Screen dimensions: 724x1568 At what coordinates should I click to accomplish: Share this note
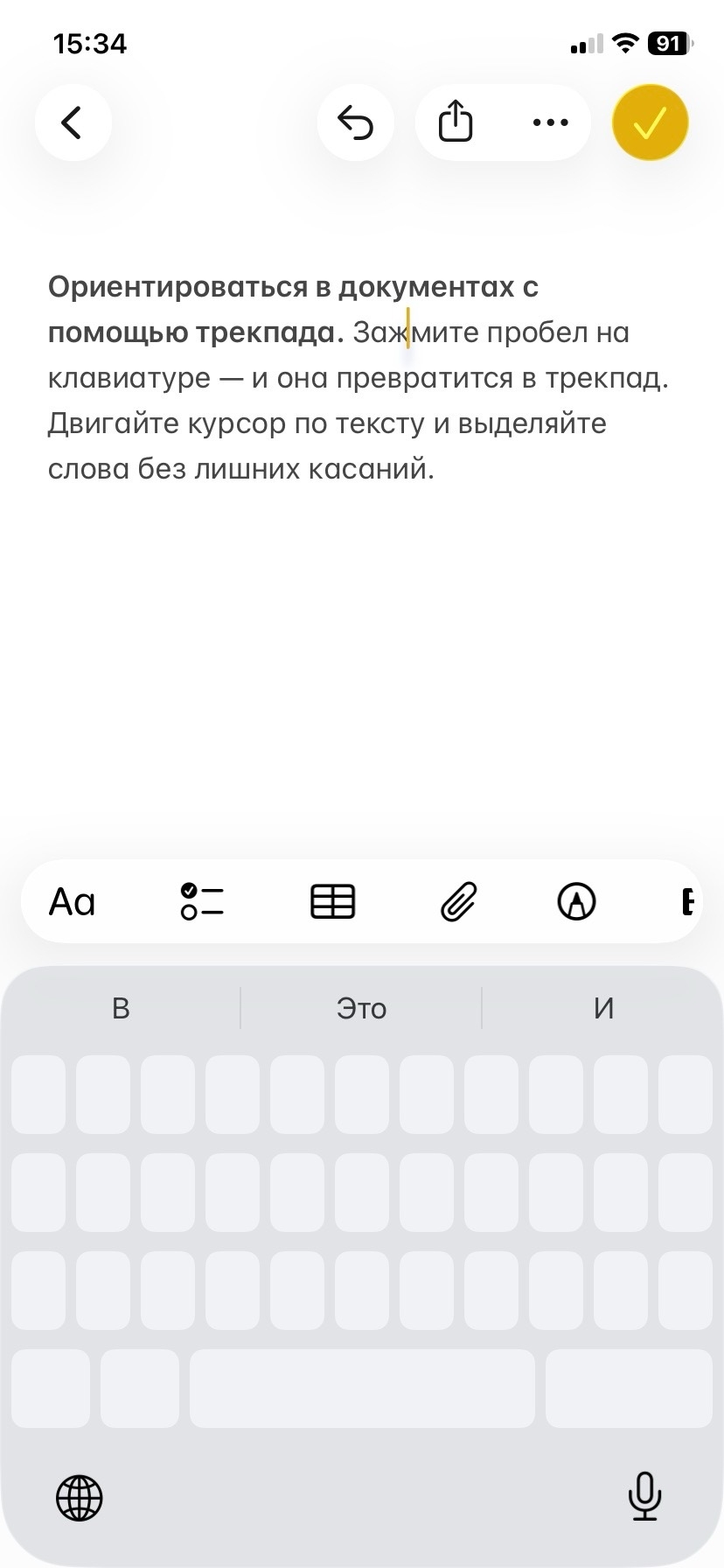pos(455,122)
